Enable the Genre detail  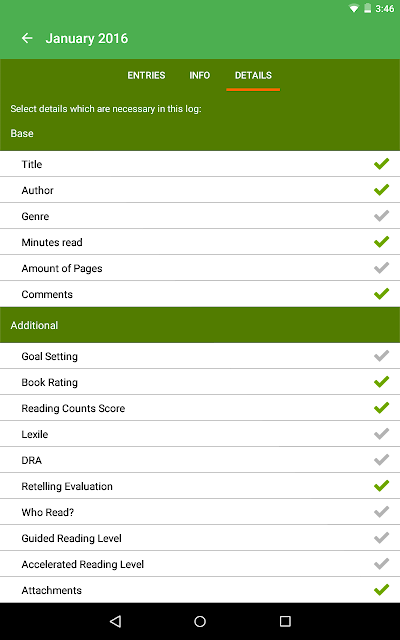point(200,216)
